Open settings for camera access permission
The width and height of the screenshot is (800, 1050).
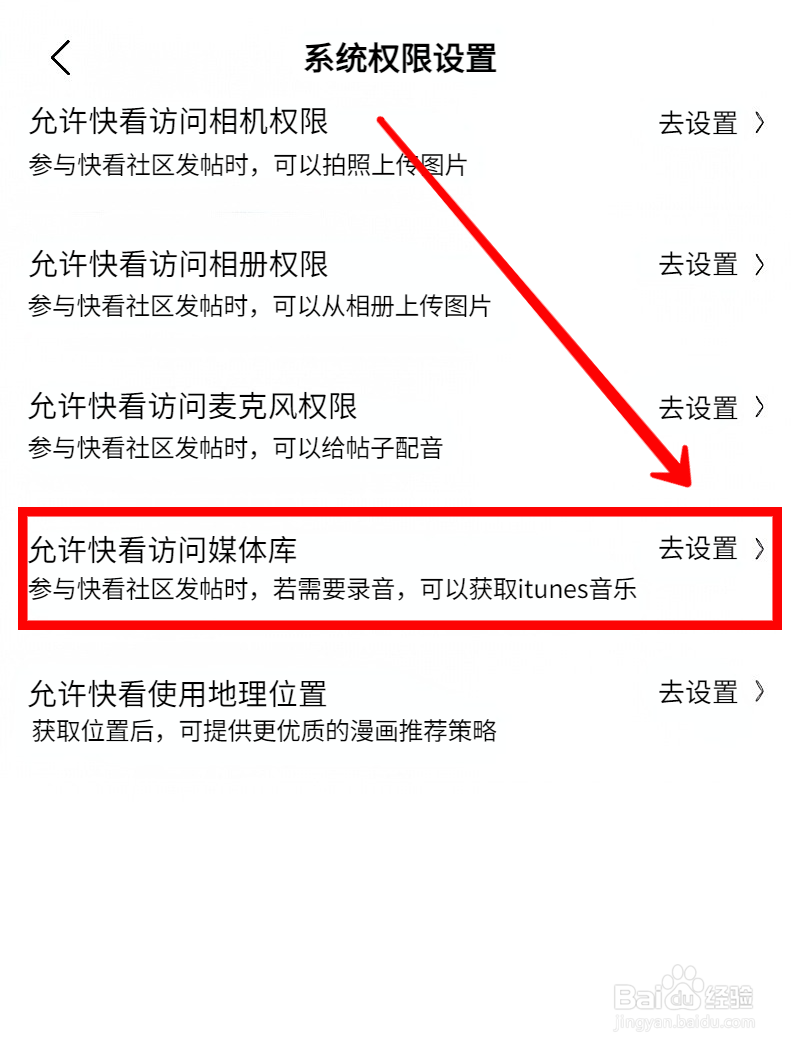pyautogui.click(x=697, y=124)
